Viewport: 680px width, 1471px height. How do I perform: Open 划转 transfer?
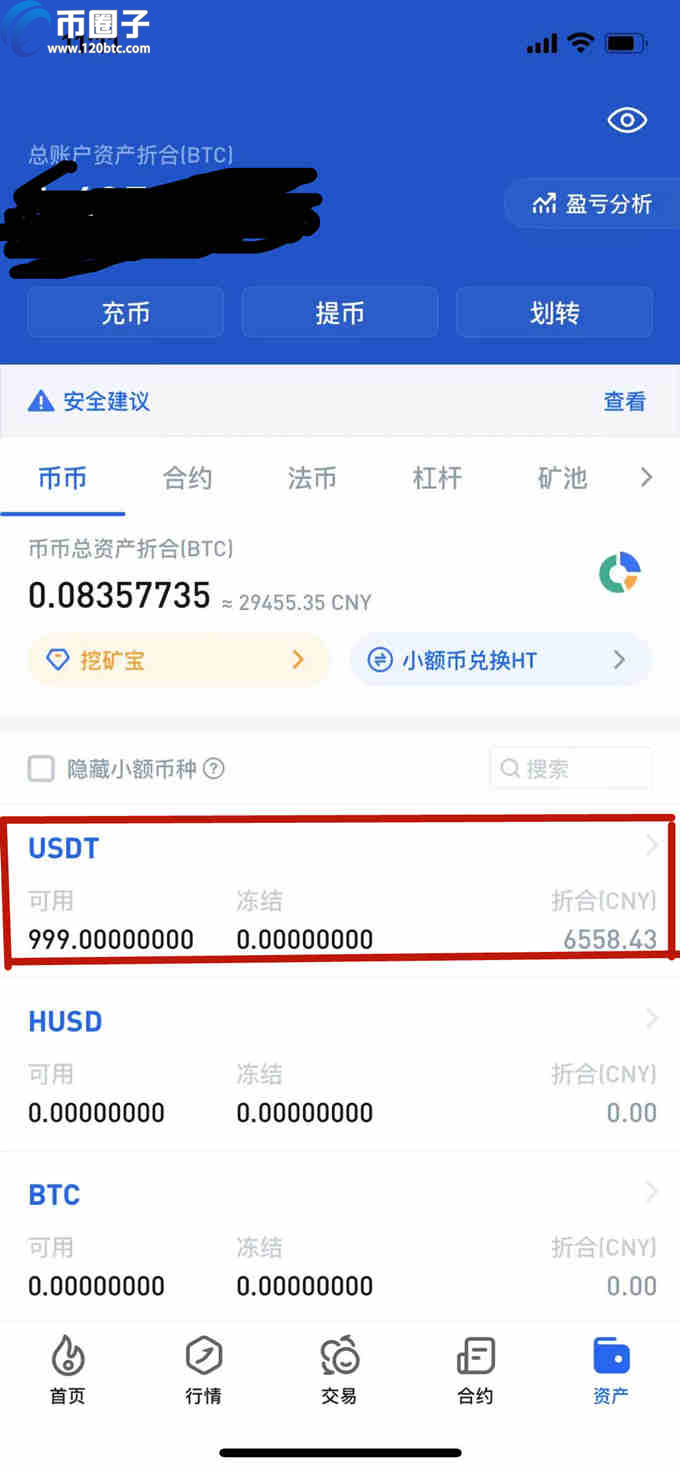tap(554, 313)
